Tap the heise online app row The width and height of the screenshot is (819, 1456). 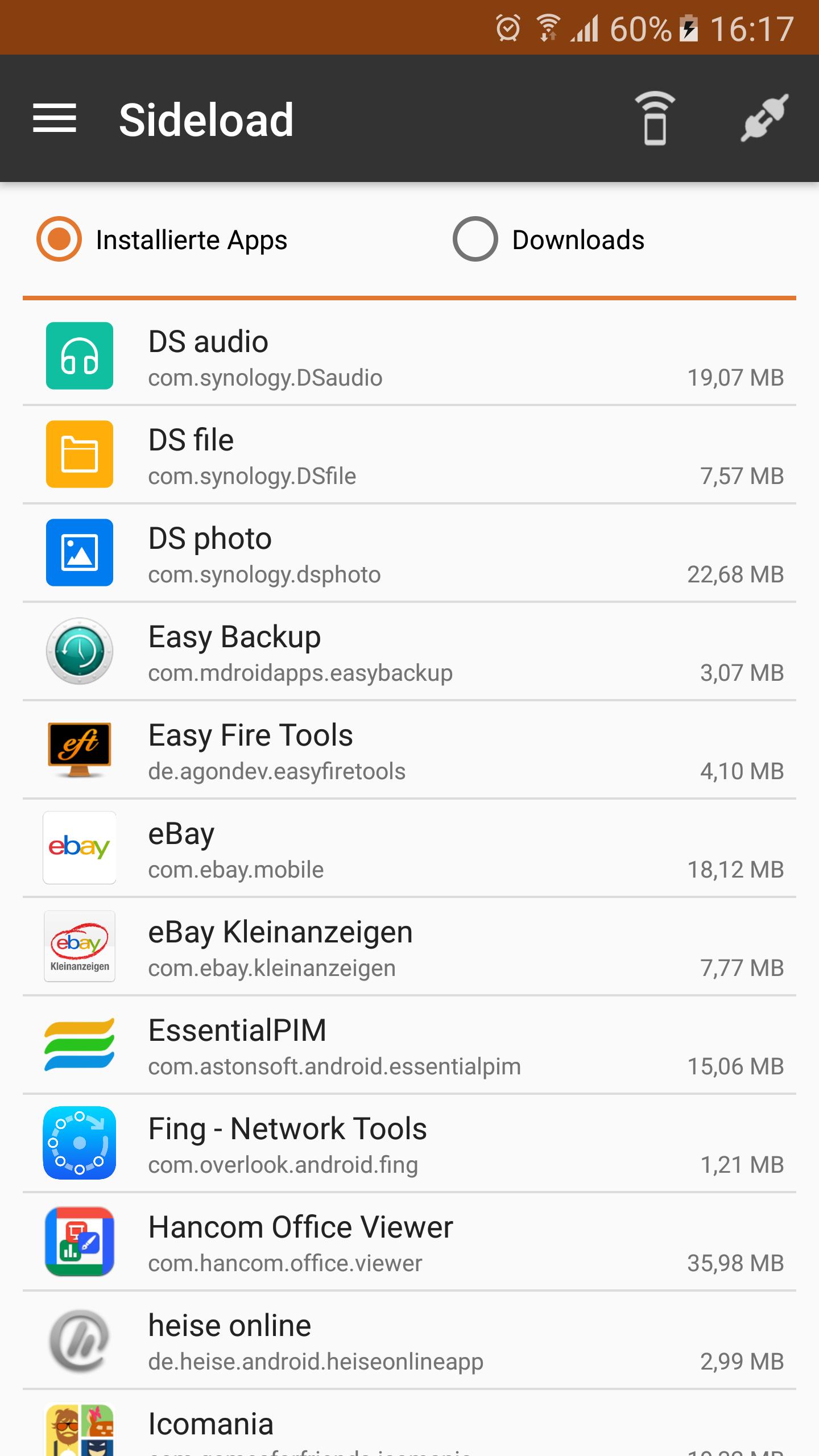pos(409,1341)
